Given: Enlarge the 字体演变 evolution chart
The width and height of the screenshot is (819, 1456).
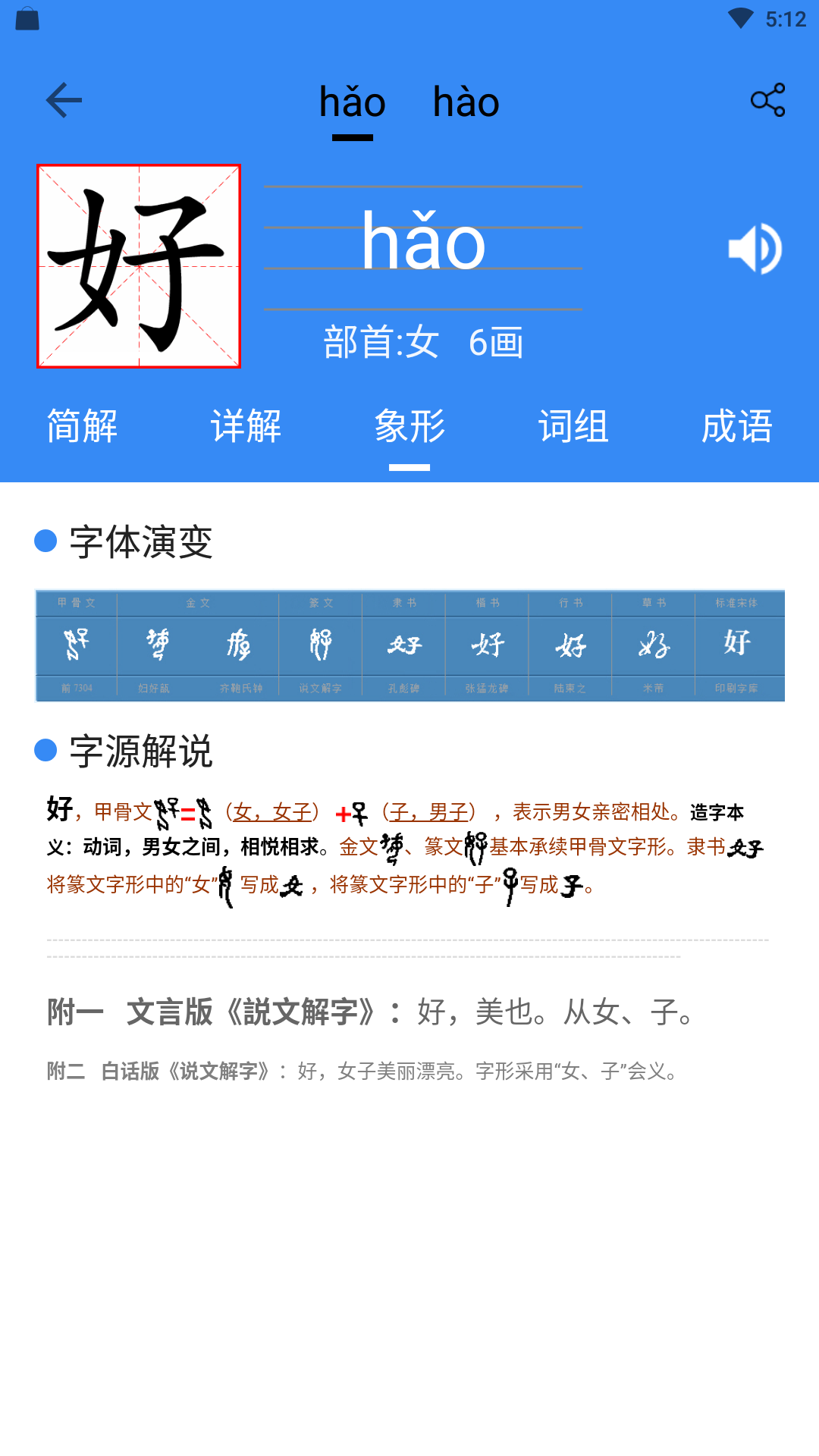Looking at the screenshot, I should pyautogui.click(x=409, y=645).
